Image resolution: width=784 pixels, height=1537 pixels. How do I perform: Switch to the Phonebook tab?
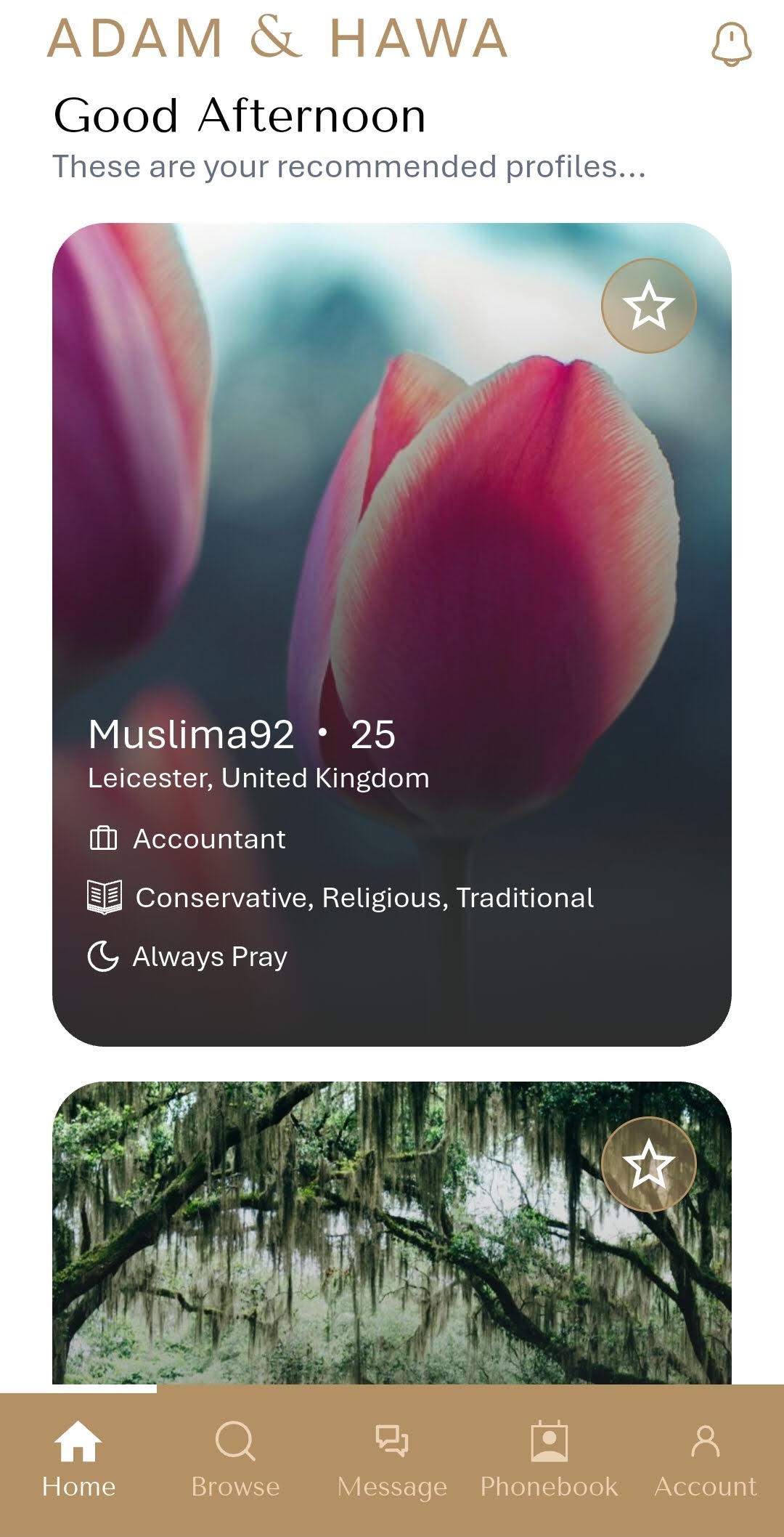pyautogui.click(x=549, y=1460)
